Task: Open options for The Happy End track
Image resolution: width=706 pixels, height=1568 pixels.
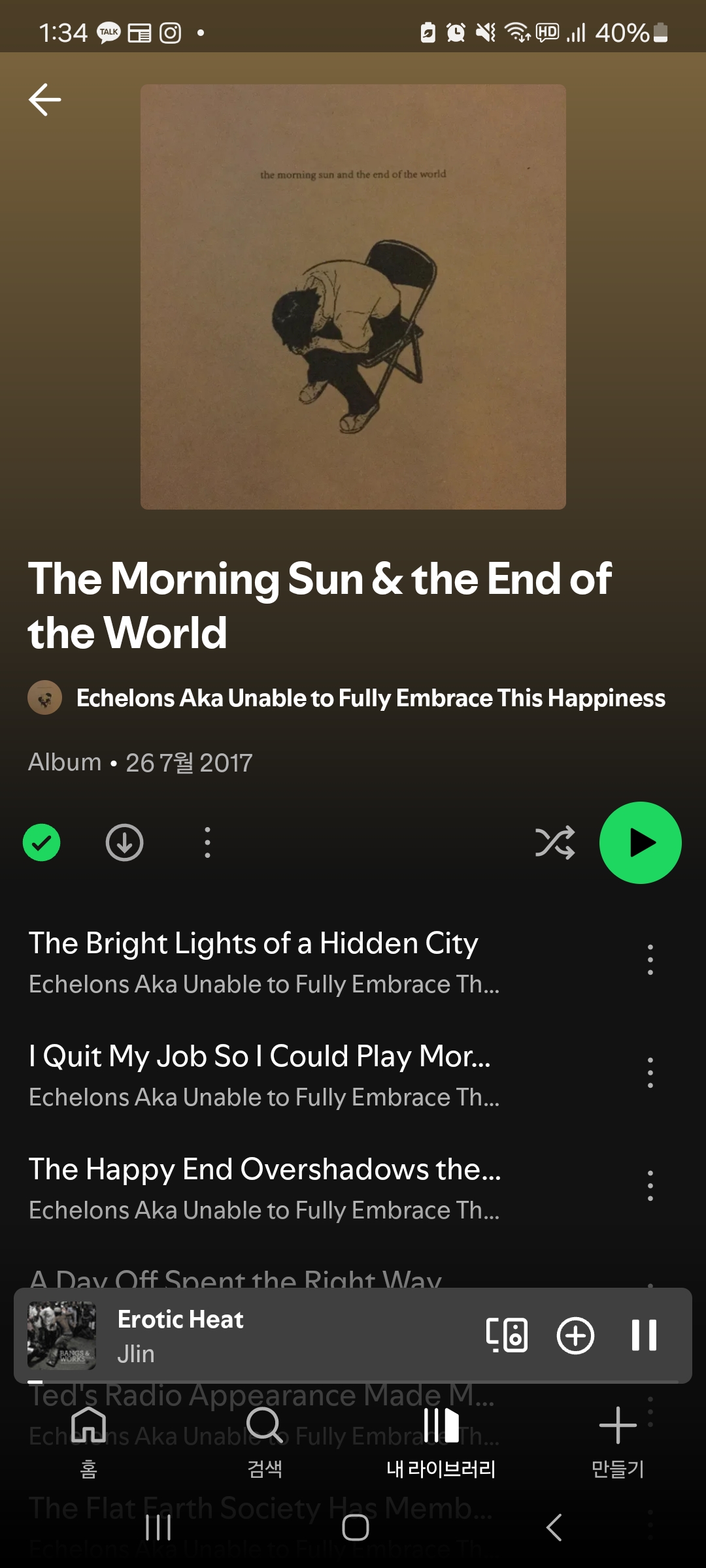Action: click(x=650, y=1186)
